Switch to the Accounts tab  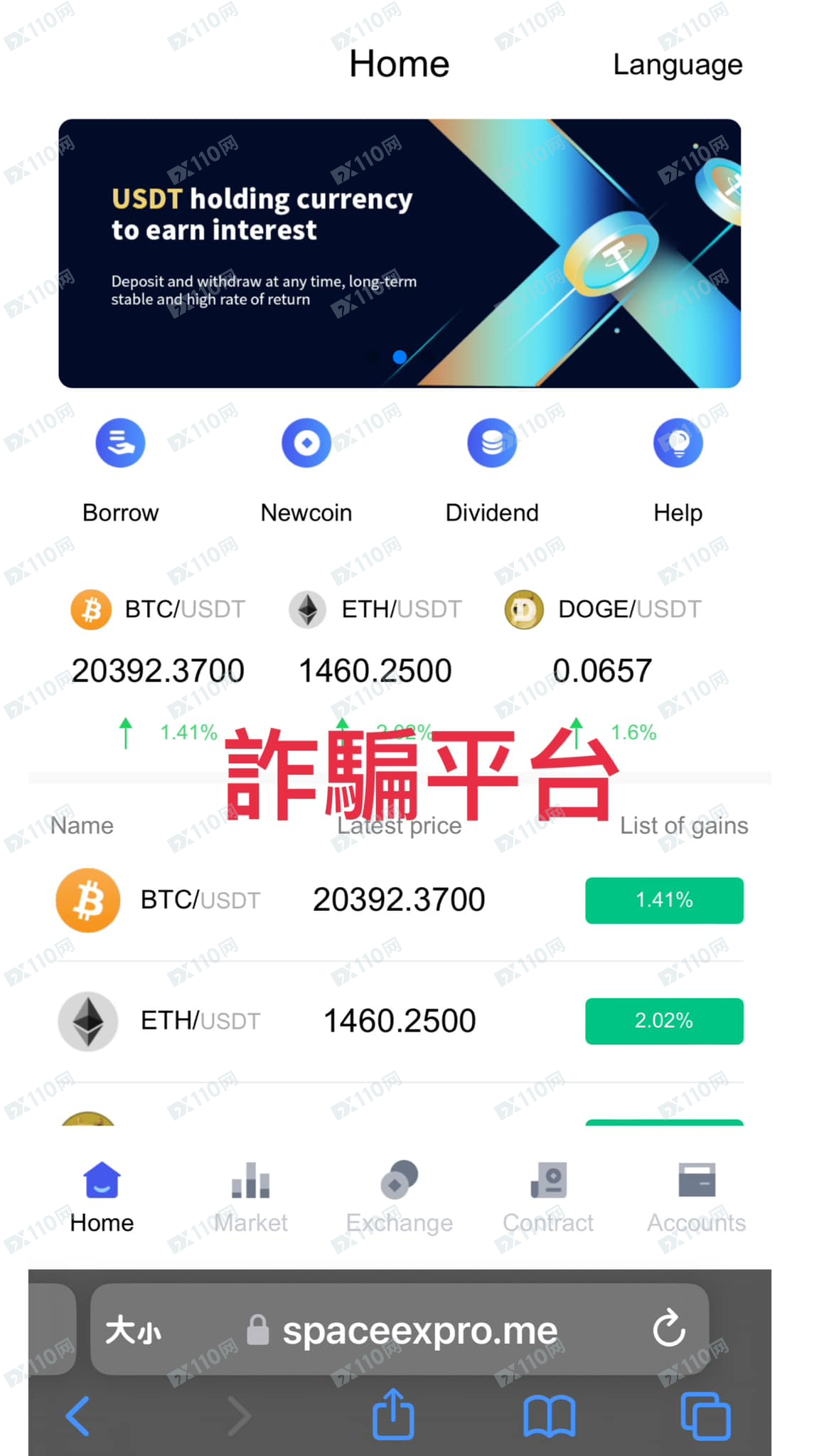click(697, 1198)
